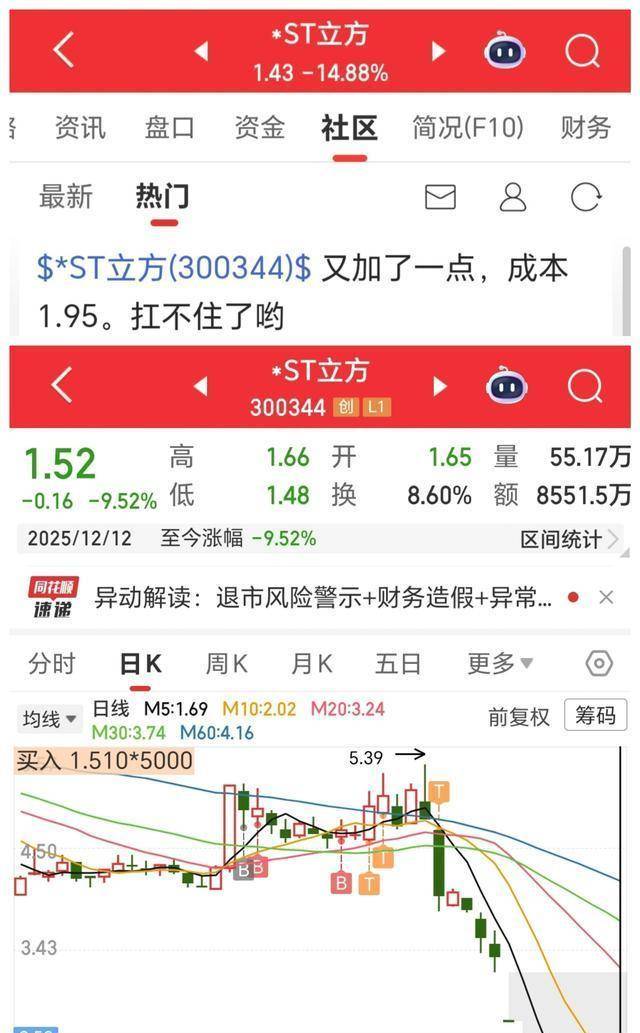Tap the $*ST立方(300344)$ stock link in post

pyautogui.click(x=174, y=269)
